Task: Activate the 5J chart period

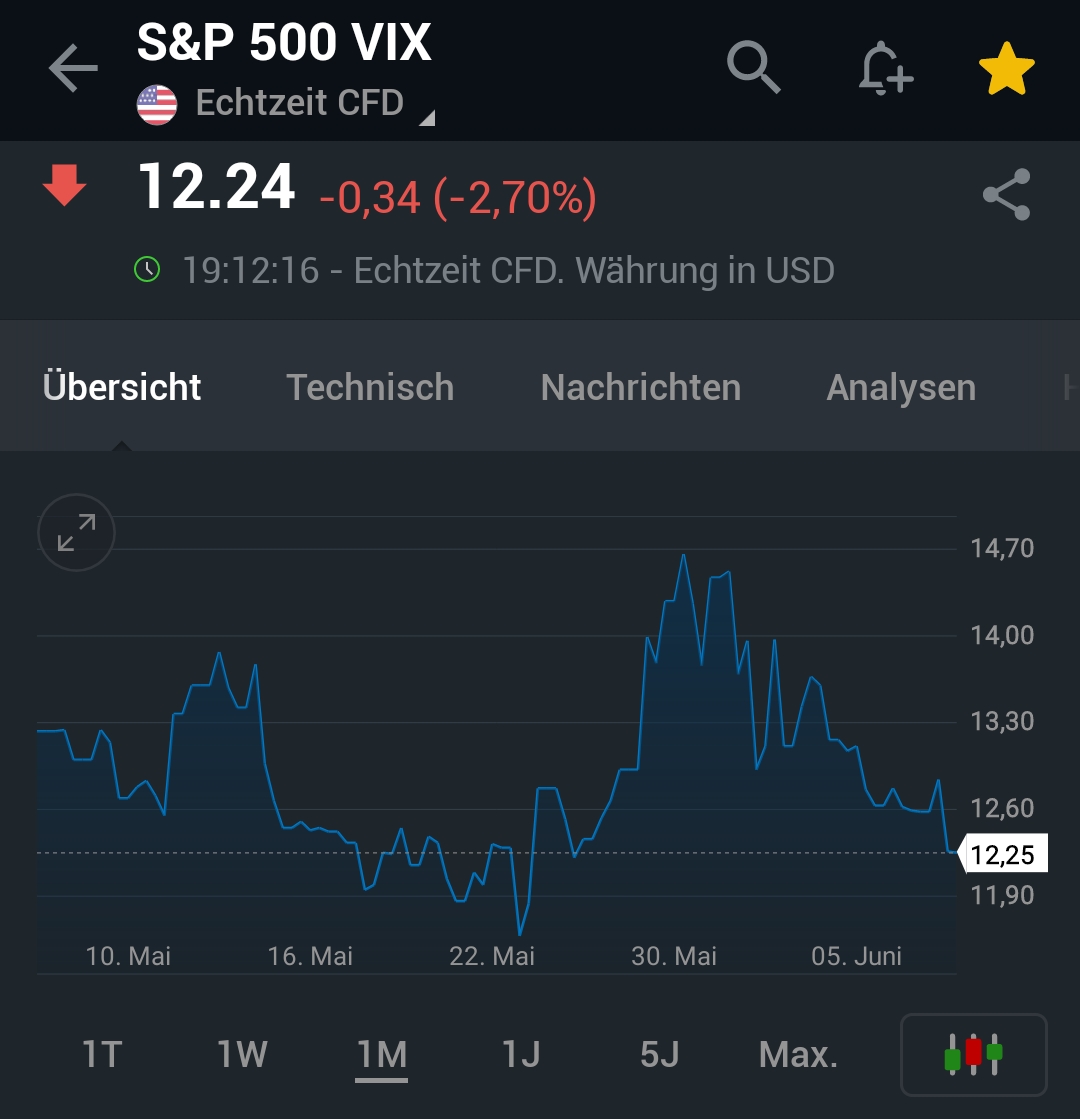Action: [x=661, y=1054]
